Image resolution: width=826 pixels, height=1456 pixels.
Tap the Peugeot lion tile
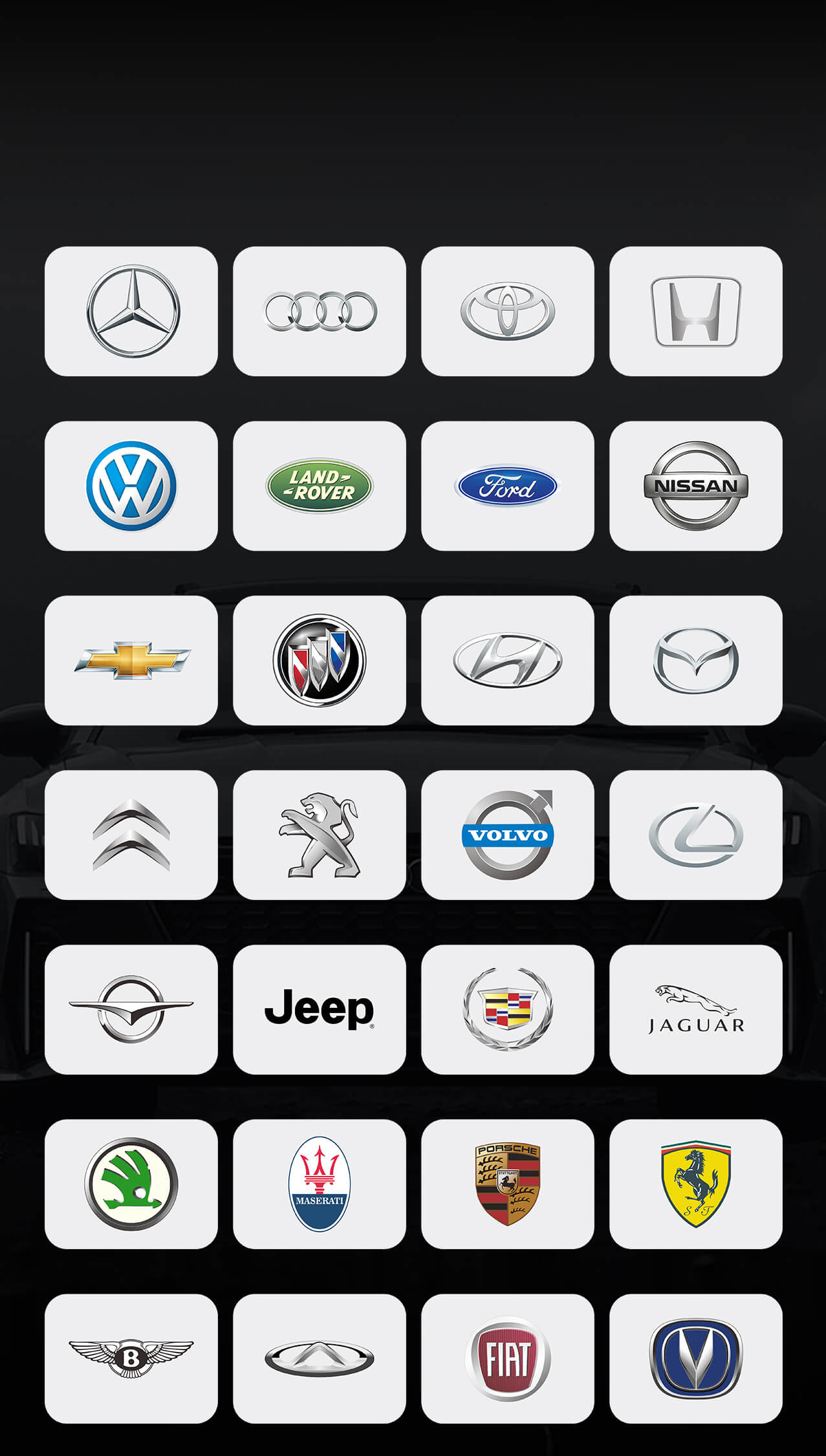(320, 835)
